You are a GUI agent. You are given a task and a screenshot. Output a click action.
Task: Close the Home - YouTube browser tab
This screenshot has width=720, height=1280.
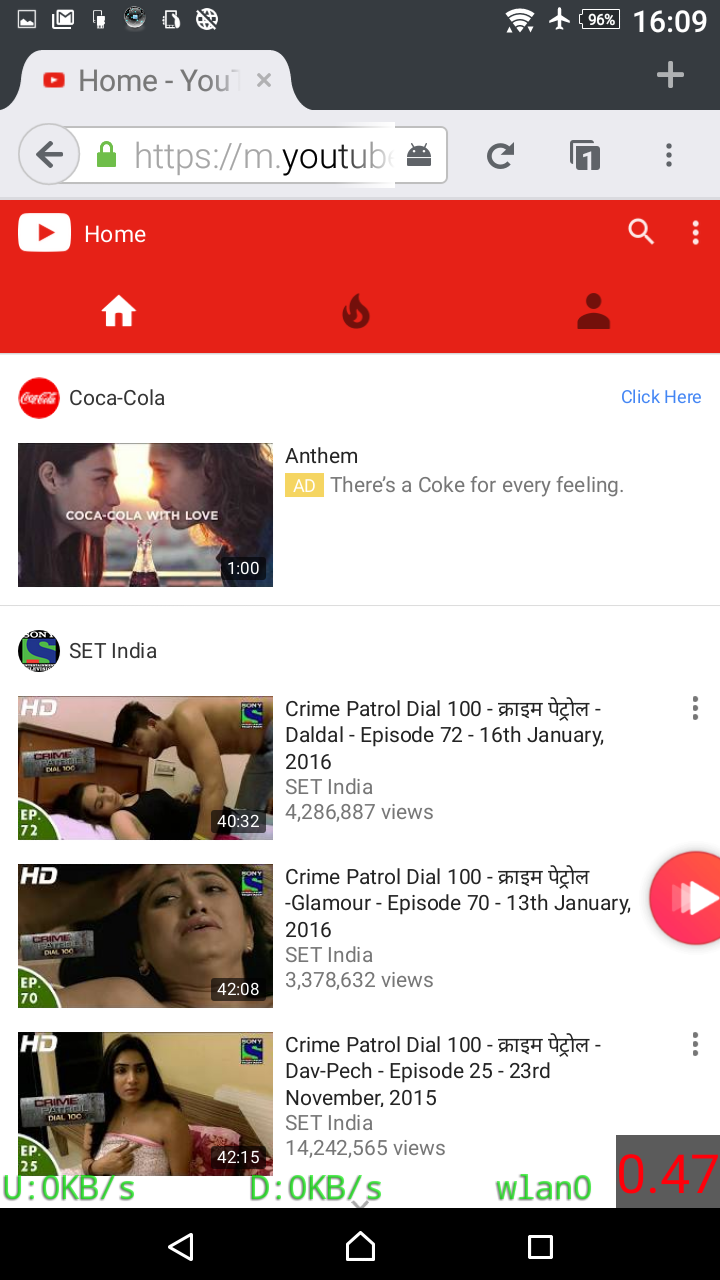tap(264, 81)
